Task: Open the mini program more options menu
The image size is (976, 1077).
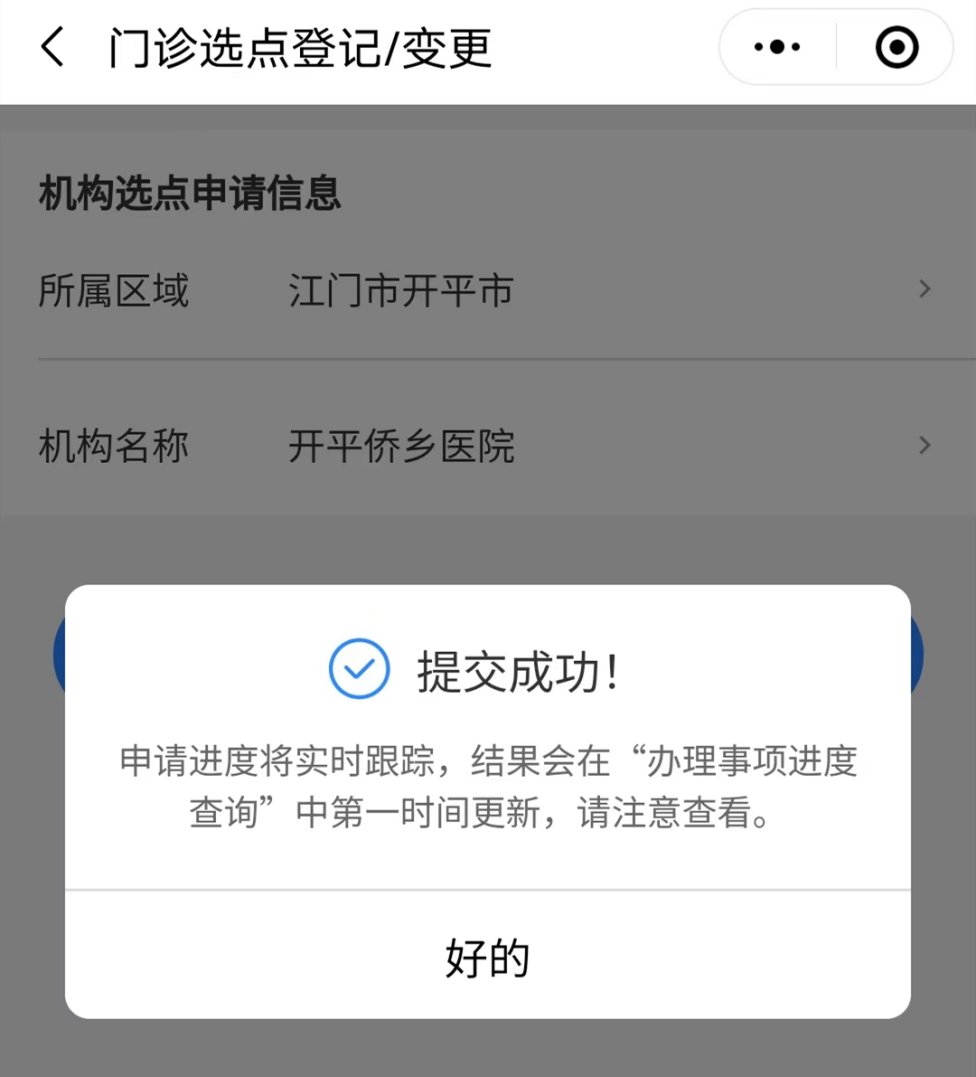Action: pyautogui.click(x=777, y=48)
